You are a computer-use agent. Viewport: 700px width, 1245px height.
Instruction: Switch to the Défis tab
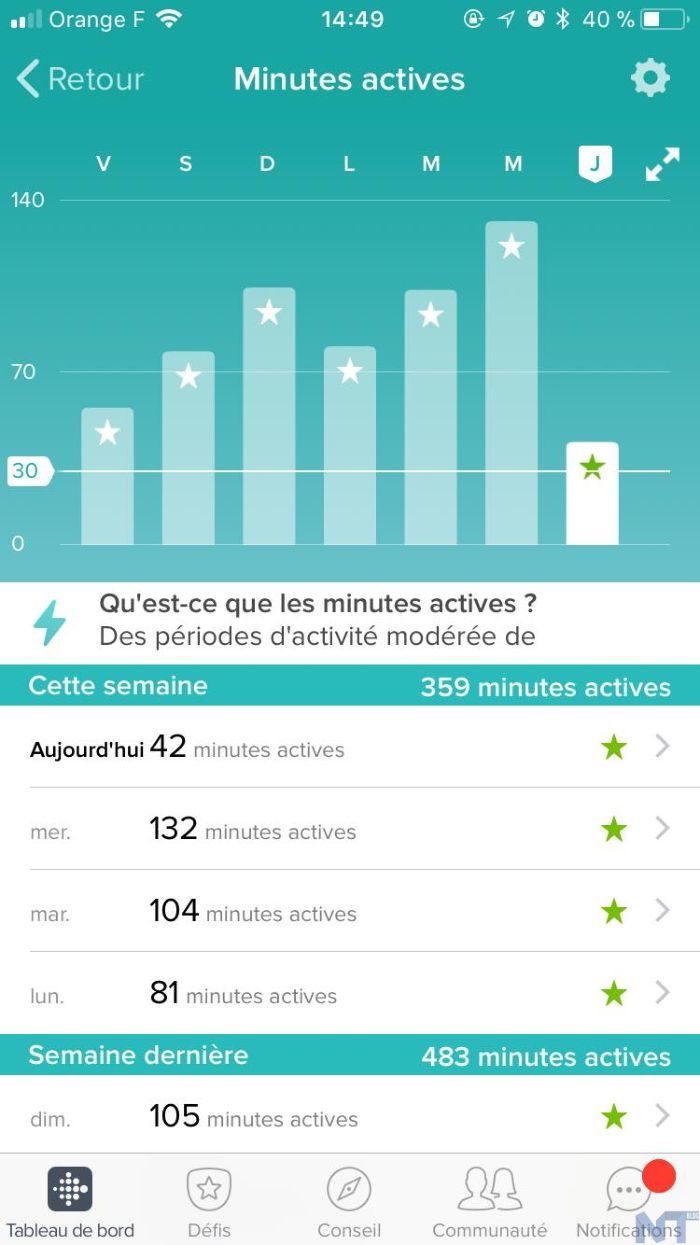click(x=209, y=1201)
